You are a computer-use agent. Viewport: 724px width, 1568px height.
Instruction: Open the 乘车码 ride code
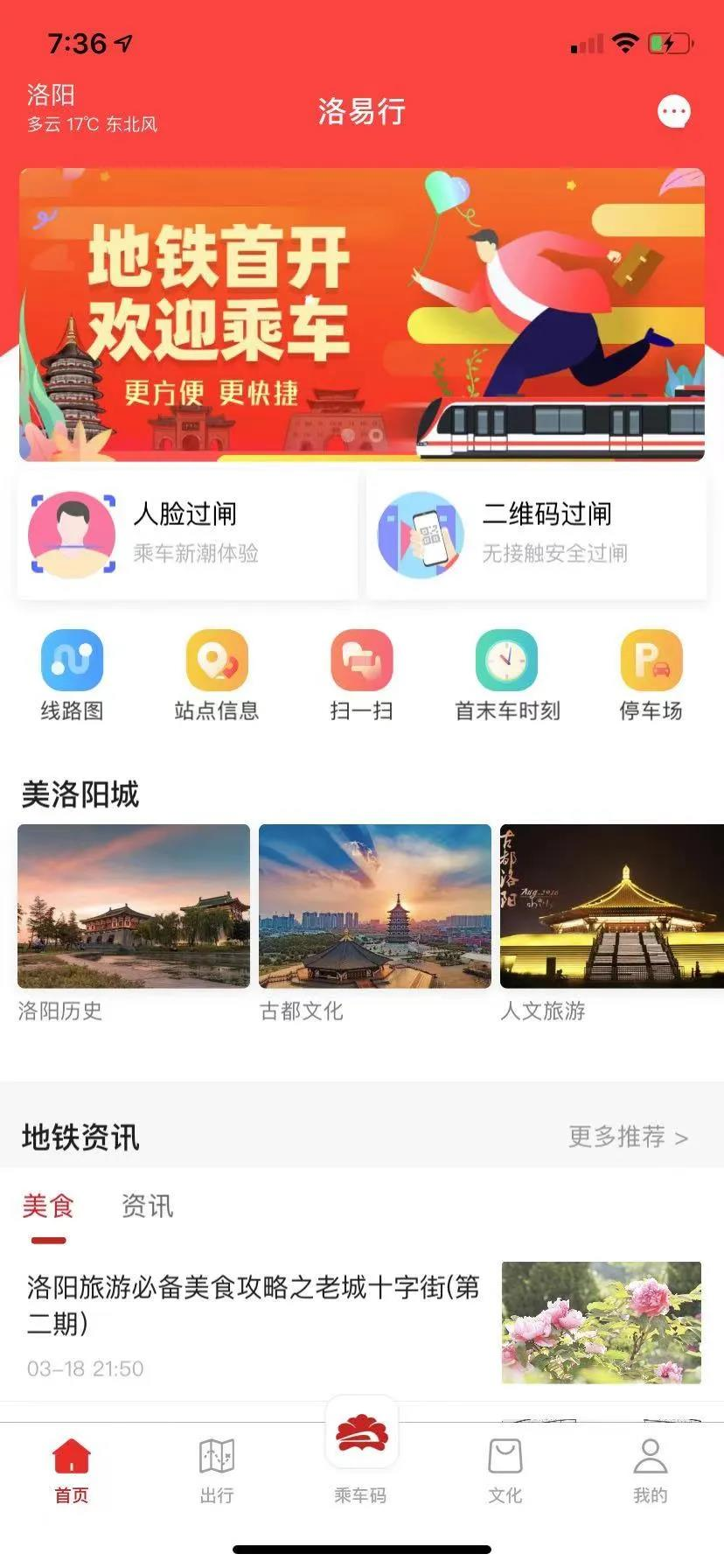click(x=361, y=1452)
